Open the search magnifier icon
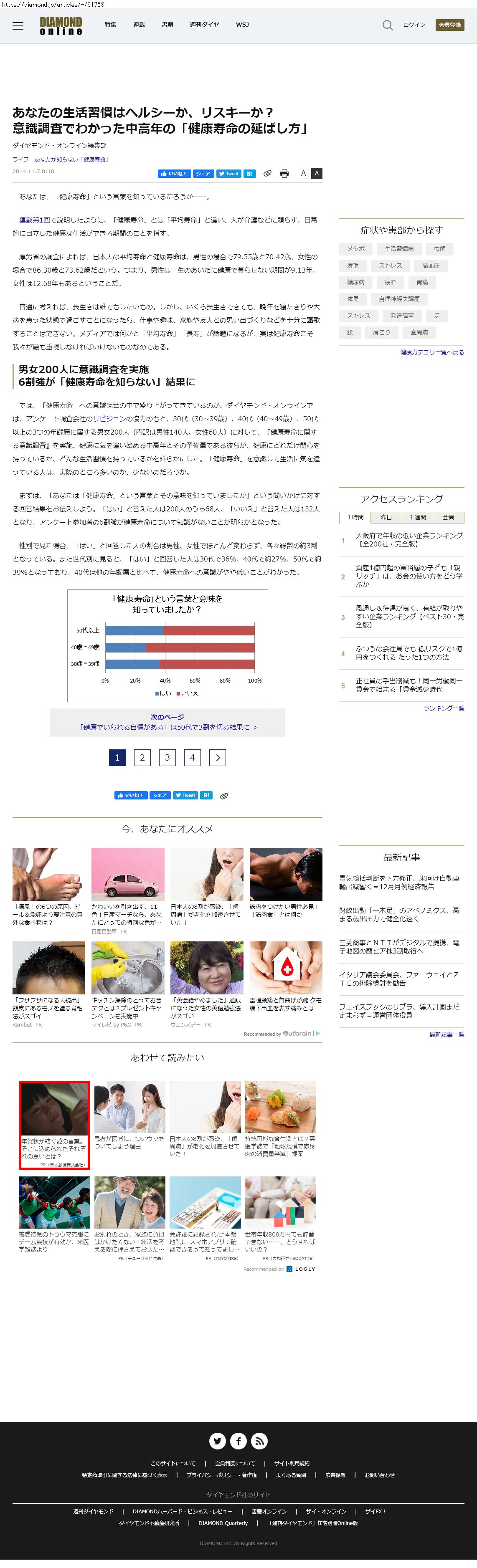This screenshot has height=1568, width=477. [x=388, y=25]
